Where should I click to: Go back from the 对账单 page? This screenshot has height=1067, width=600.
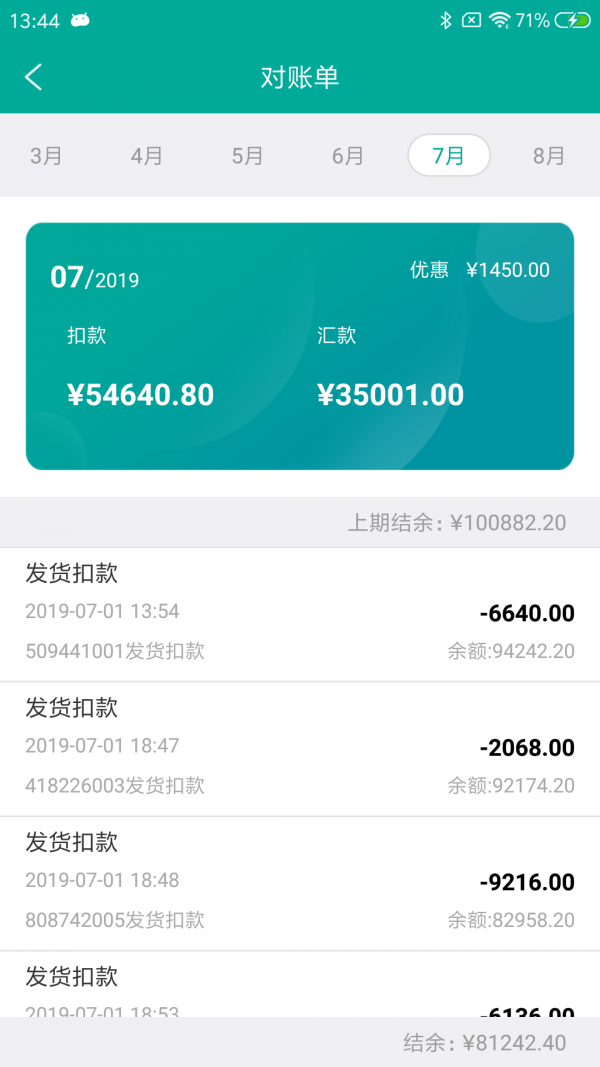[x=34, y=77]
